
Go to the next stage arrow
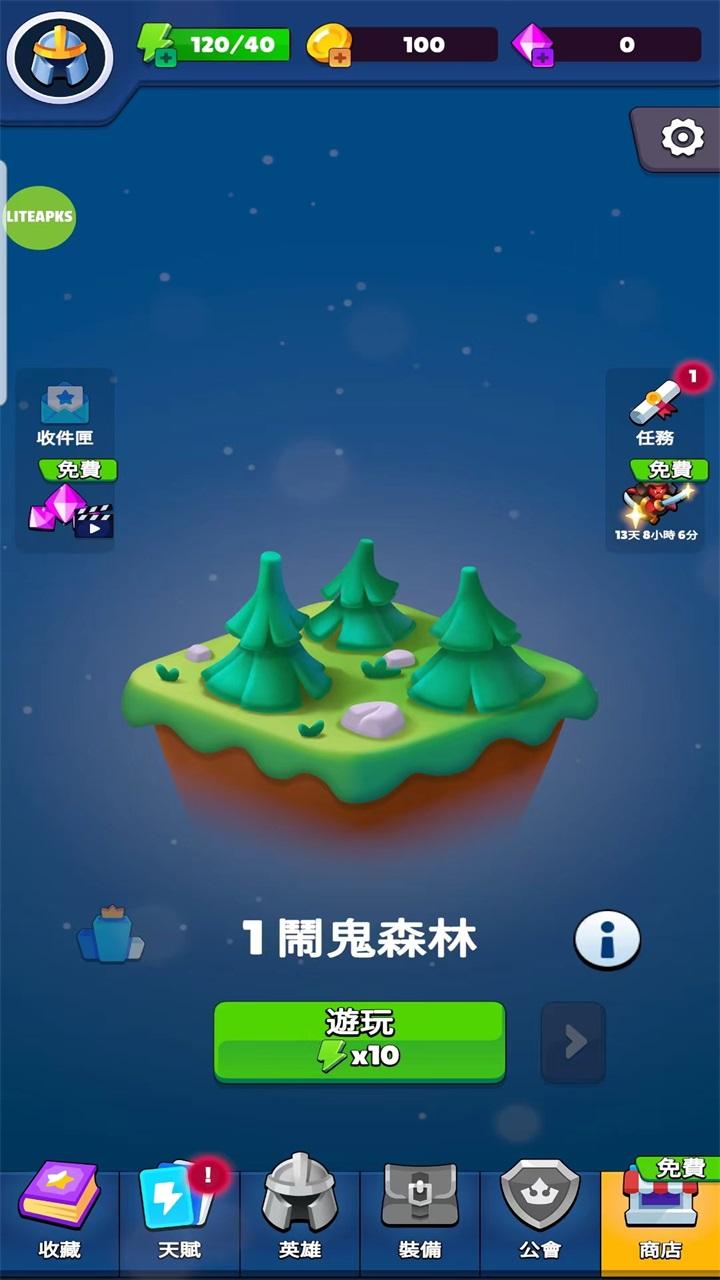coord(573,1042)
